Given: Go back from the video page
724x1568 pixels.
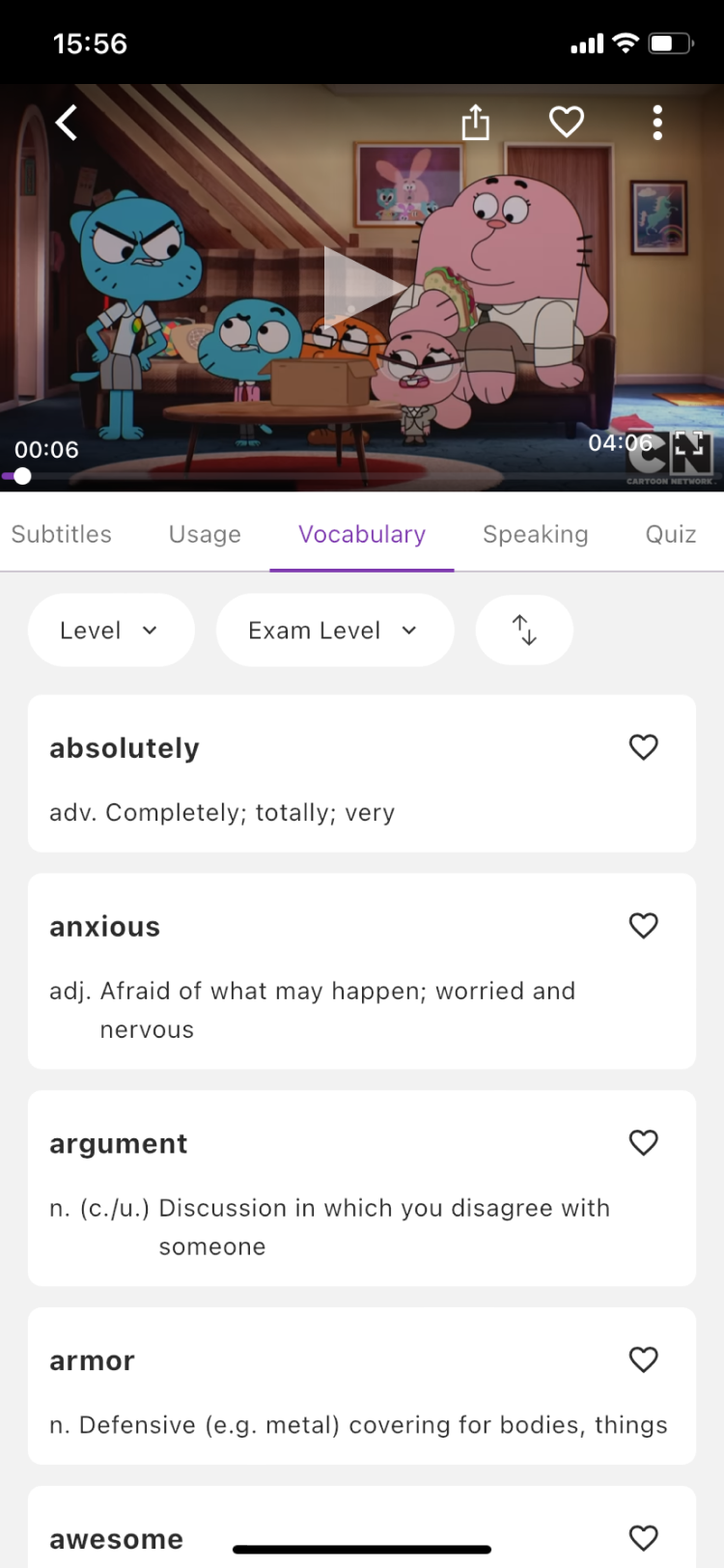Looking at the screenshot, I should [67, 123].
